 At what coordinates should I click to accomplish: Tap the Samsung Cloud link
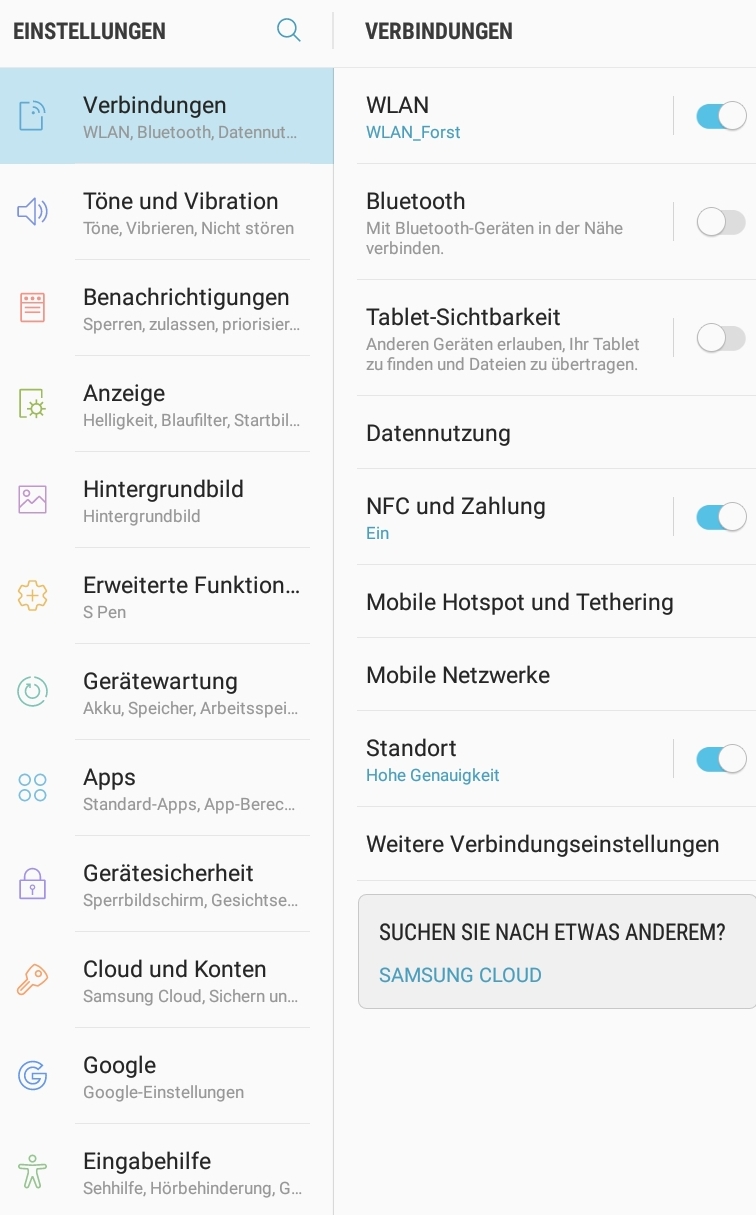[x=460, y=975]
